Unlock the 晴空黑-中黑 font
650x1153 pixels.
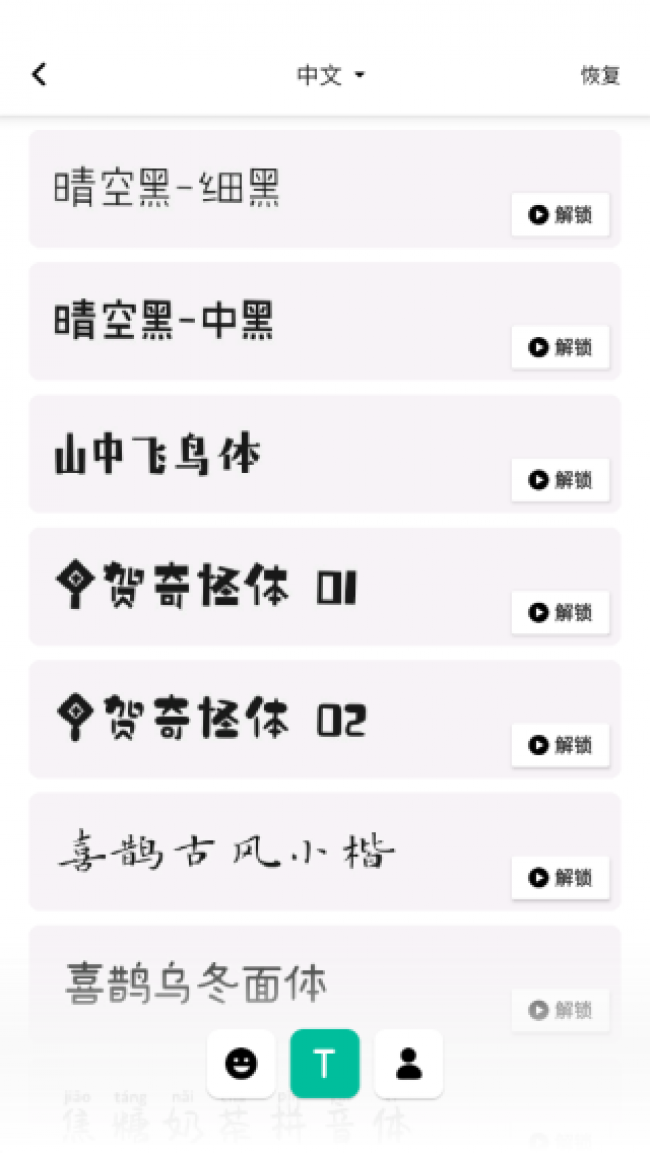[x=560, y=347]
